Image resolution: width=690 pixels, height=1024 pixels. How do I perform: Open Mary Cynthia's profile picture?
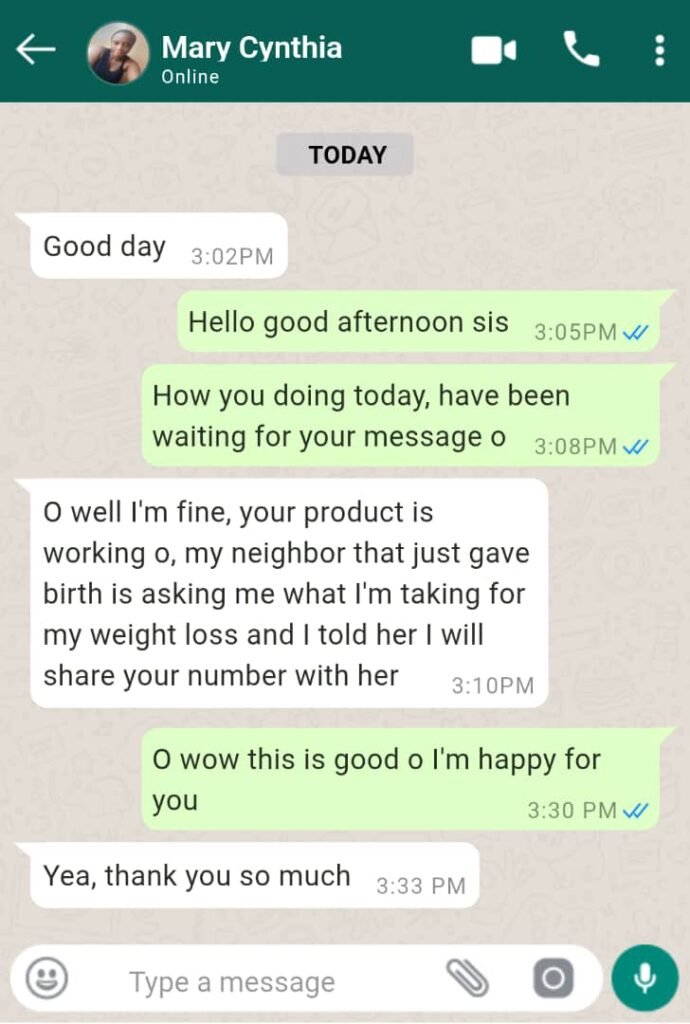(x=118, y=53)
